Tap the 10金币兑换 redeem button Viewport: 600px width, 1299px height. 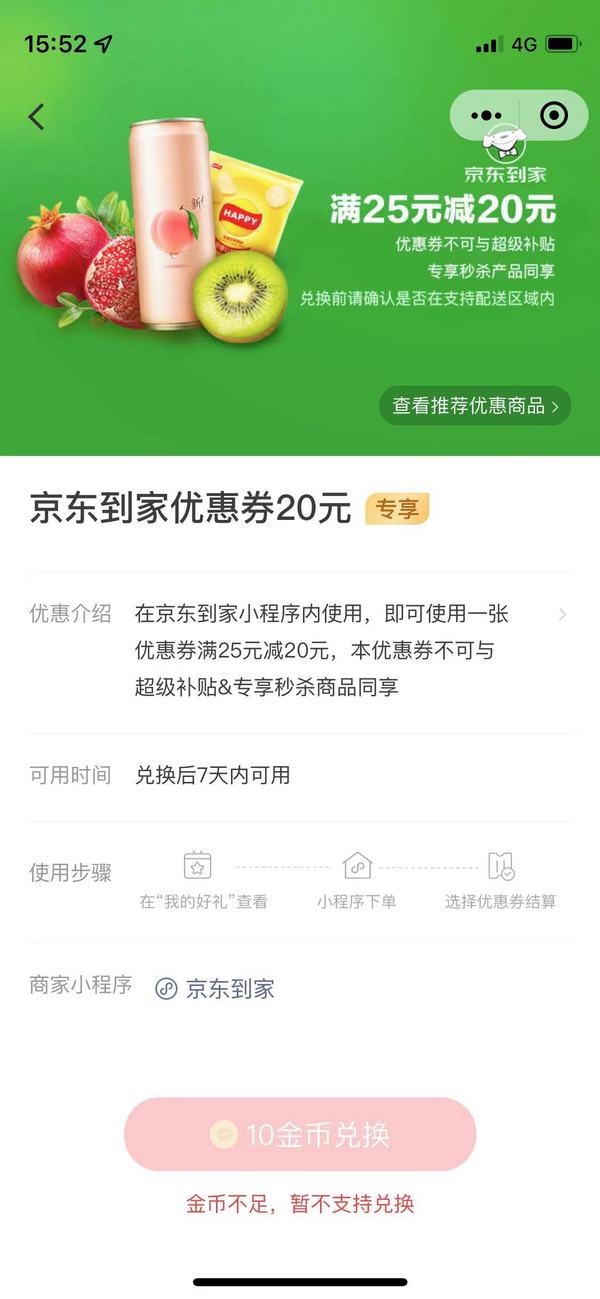click(300, 1135)
